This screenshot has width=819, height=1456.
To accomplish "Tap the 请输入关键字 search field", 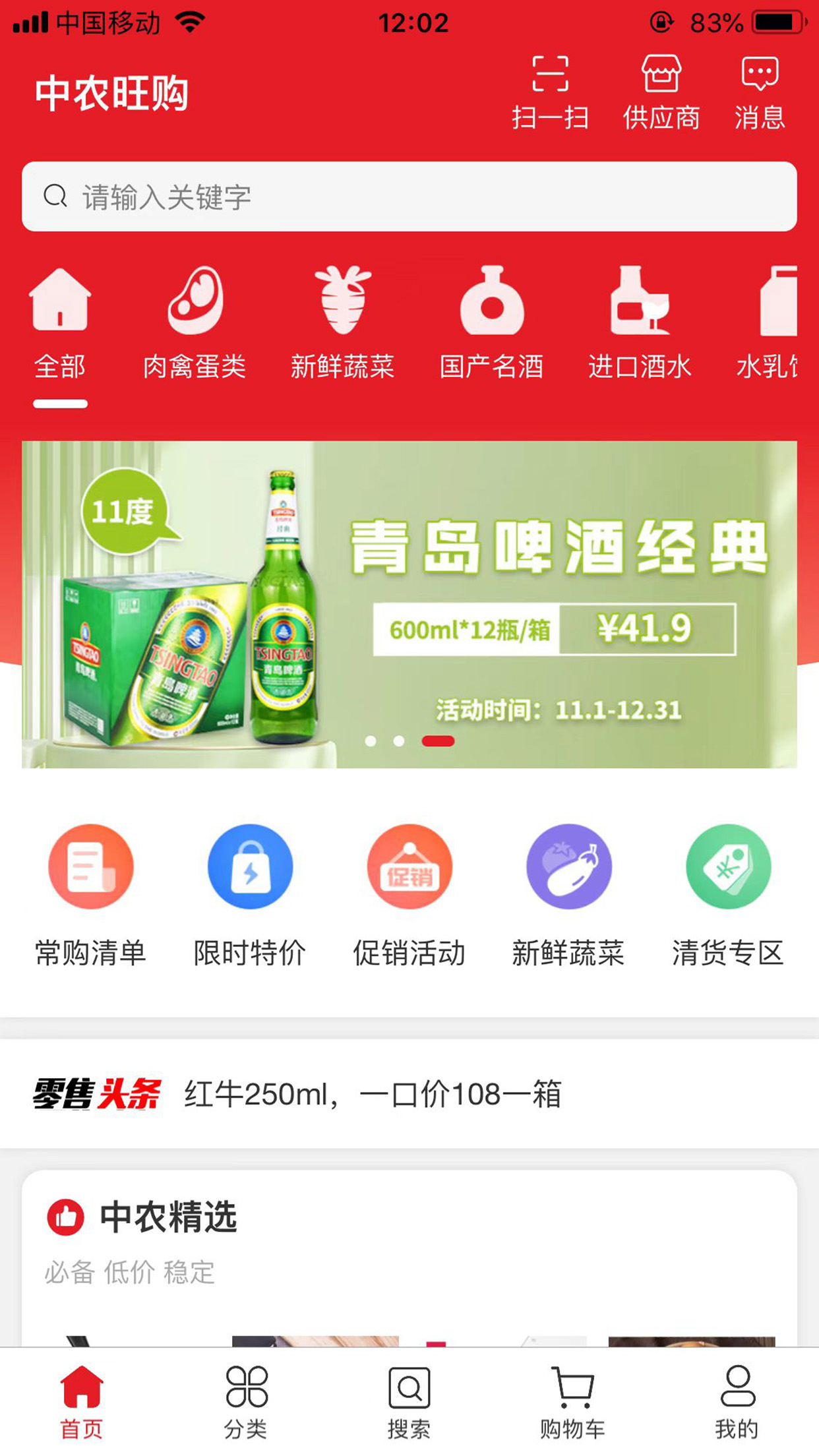I will point(409,197).
